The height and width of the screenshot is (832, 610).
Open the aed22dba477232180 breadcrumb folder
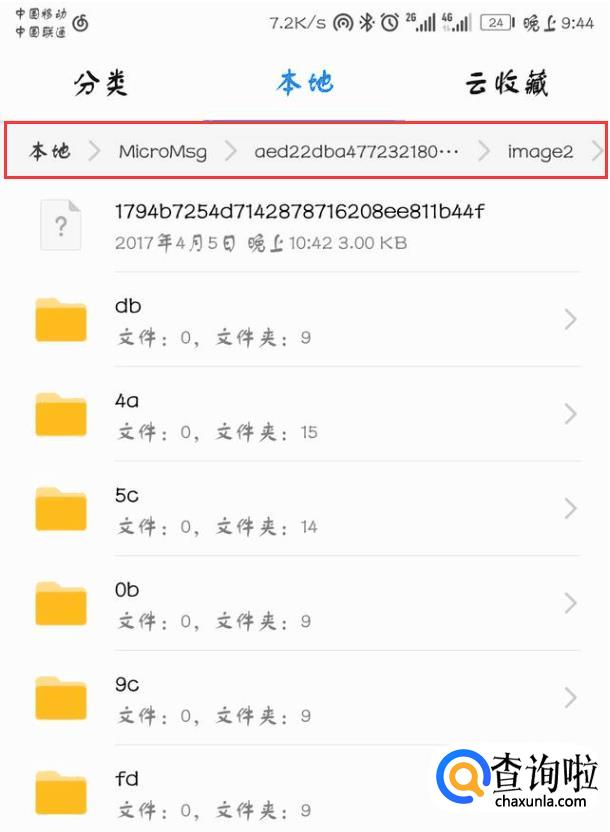(356, 151)
